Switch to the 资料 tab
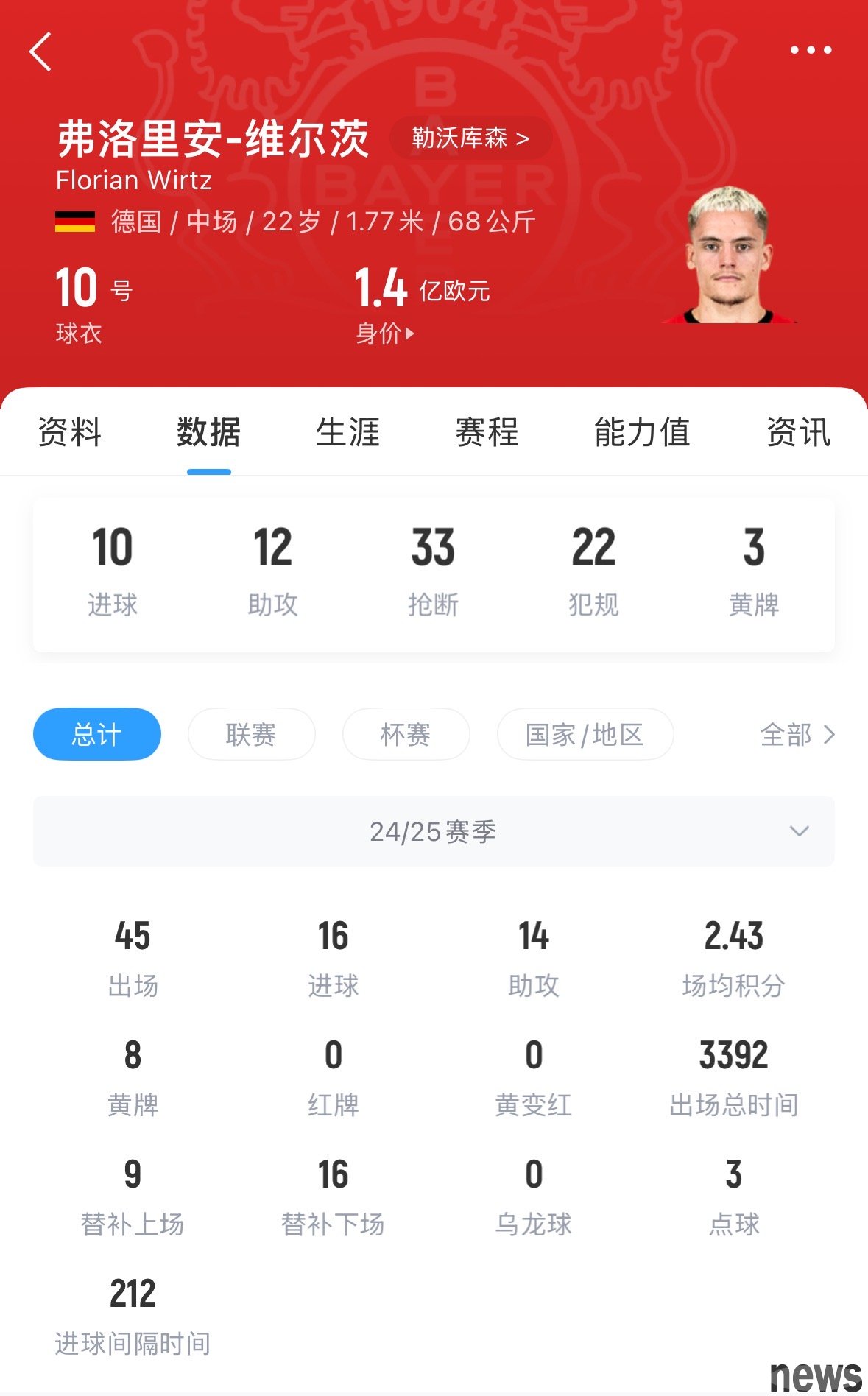The width and height of the screenshot is (868, 1396). pyautogui.click(x=70, y=432)
